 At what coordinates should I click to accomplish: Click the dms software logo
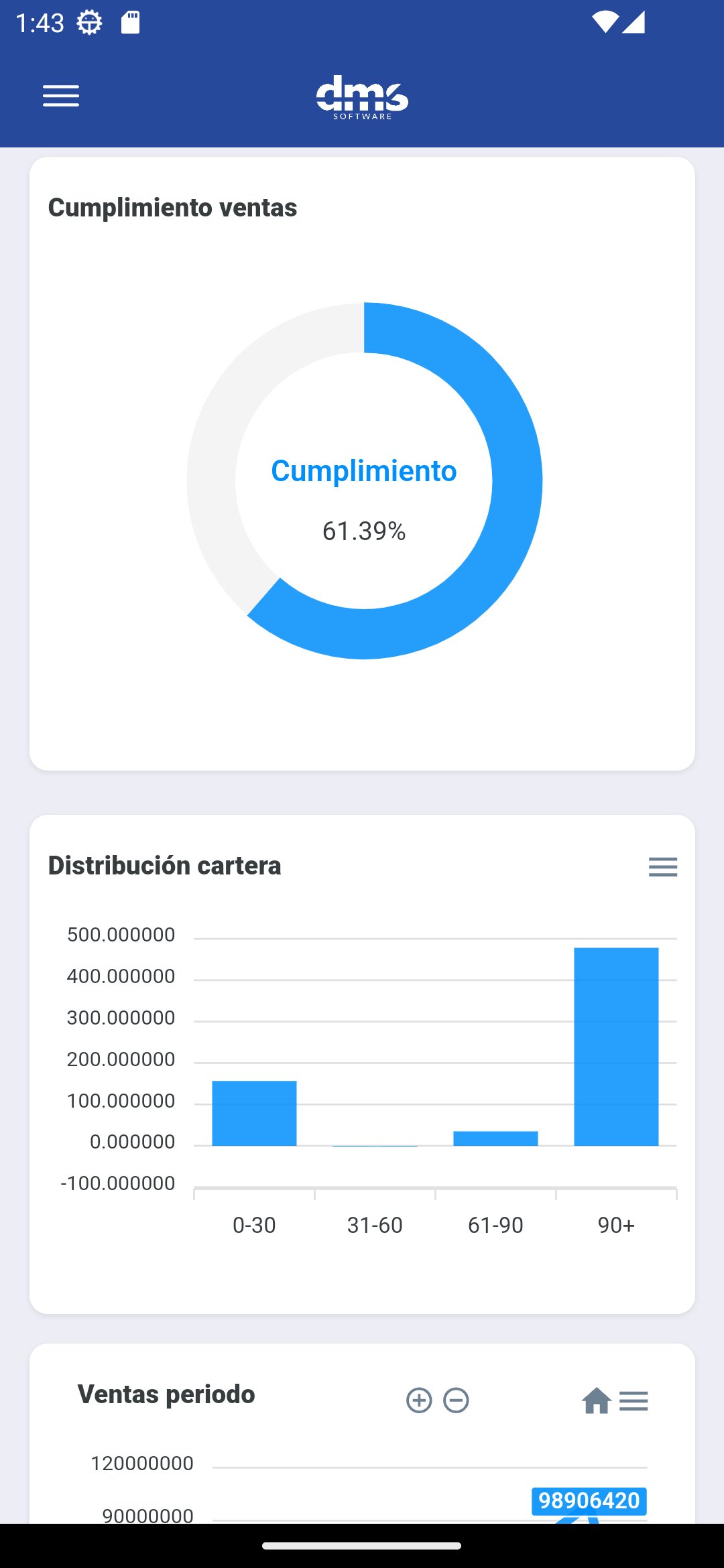click(362, 97)
